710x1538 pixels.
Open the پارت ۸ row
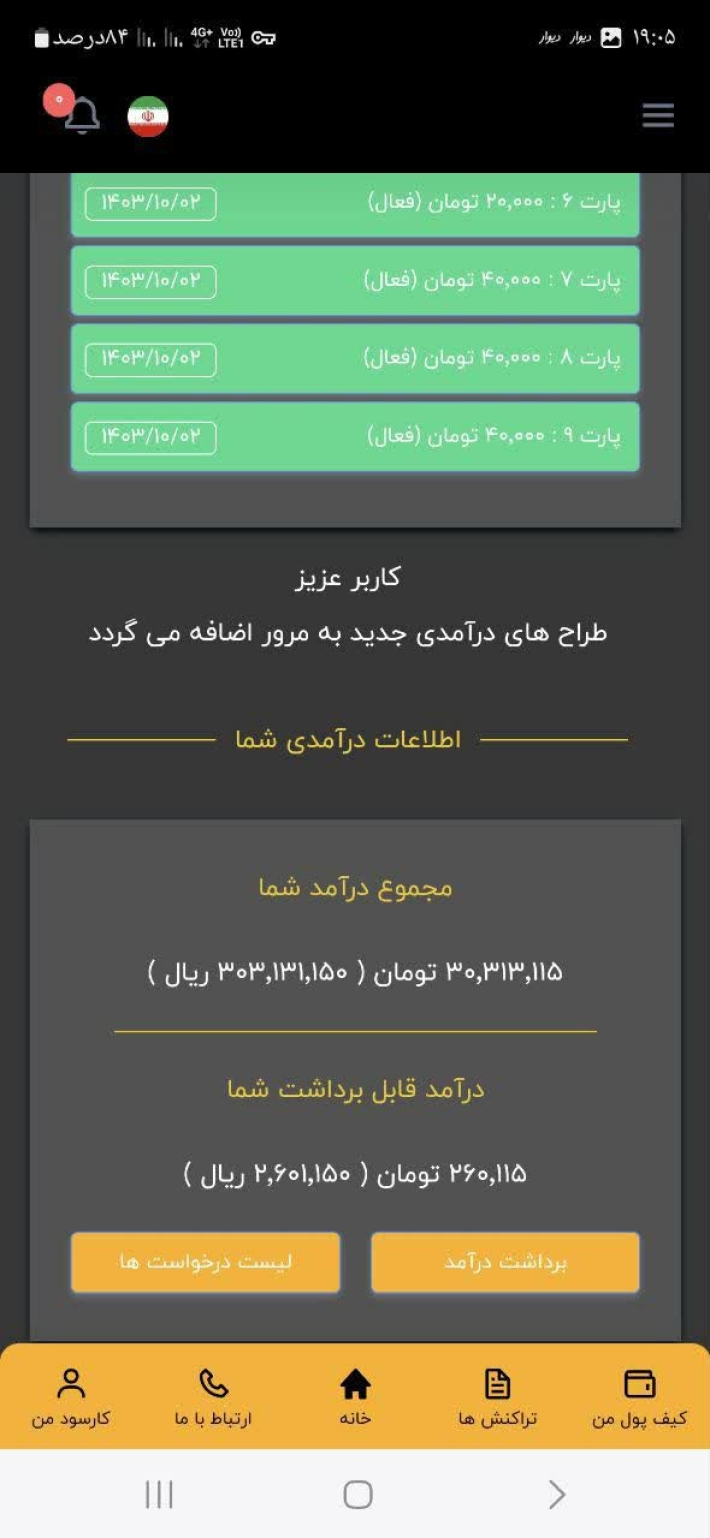[355, 358]
